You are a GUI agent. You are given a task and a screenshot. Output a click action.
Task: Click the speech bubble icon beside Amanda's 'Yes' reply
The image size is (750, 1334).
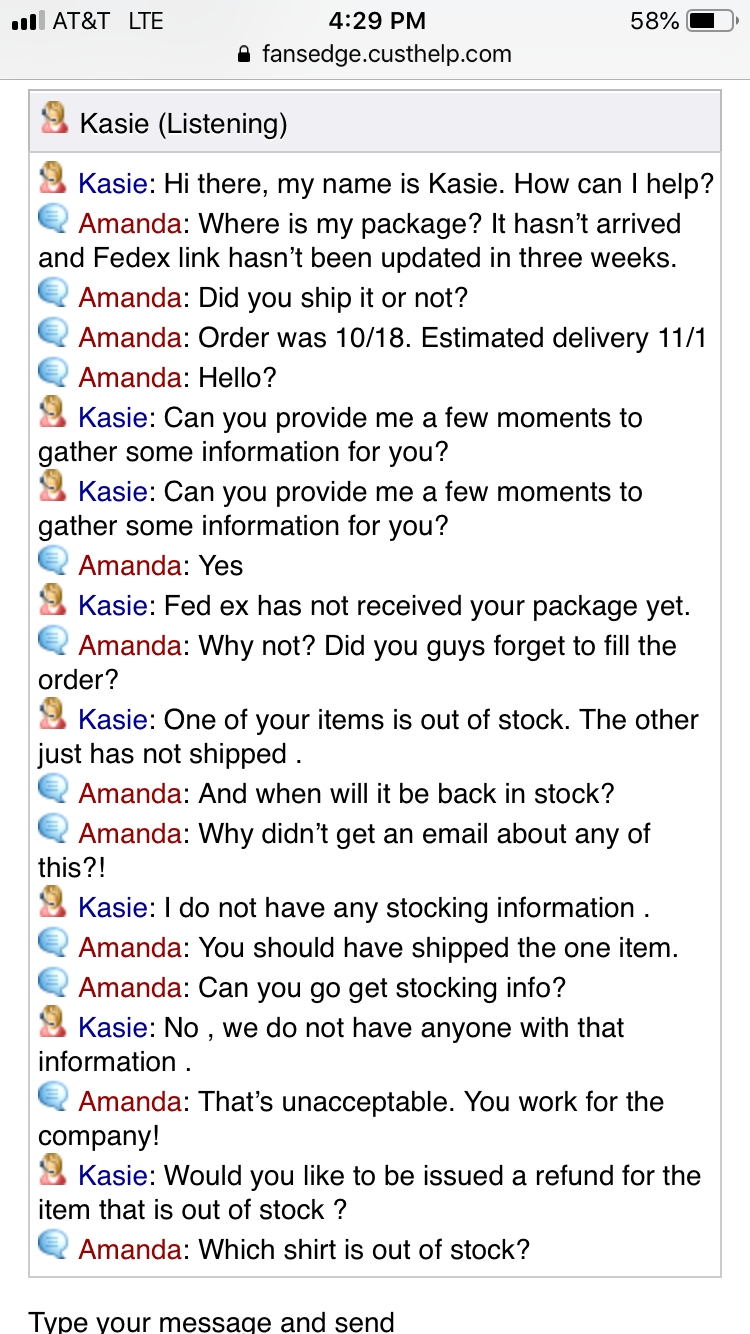[x=50, y=564]
